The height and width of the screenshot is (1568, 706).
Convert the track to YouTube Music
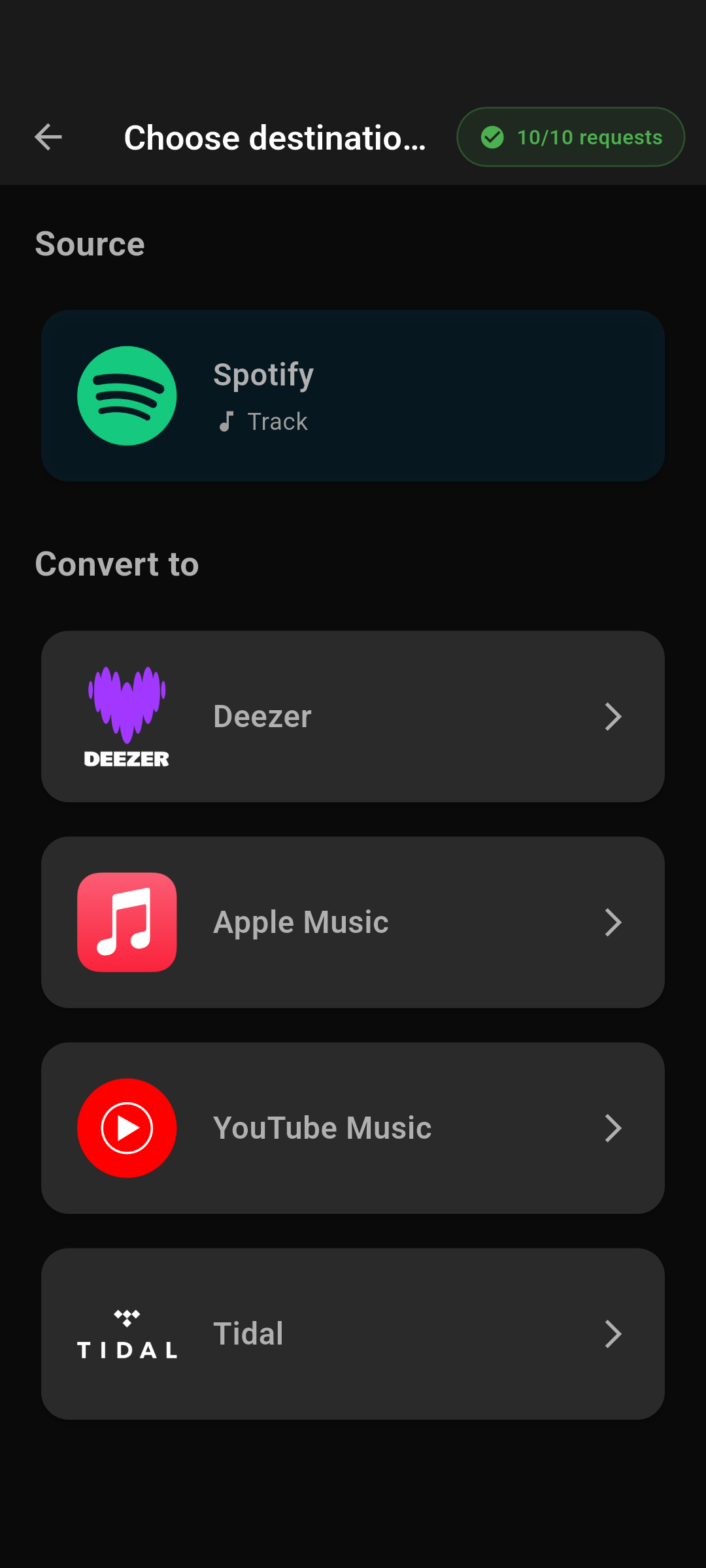353,1128
